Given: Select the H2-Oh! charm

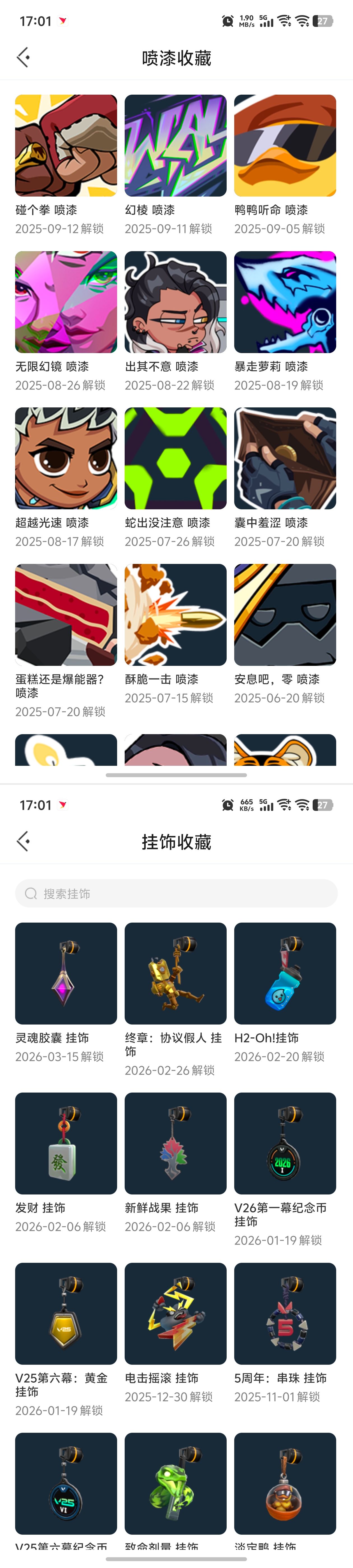Looking at the screenshot, I should 285,973.
